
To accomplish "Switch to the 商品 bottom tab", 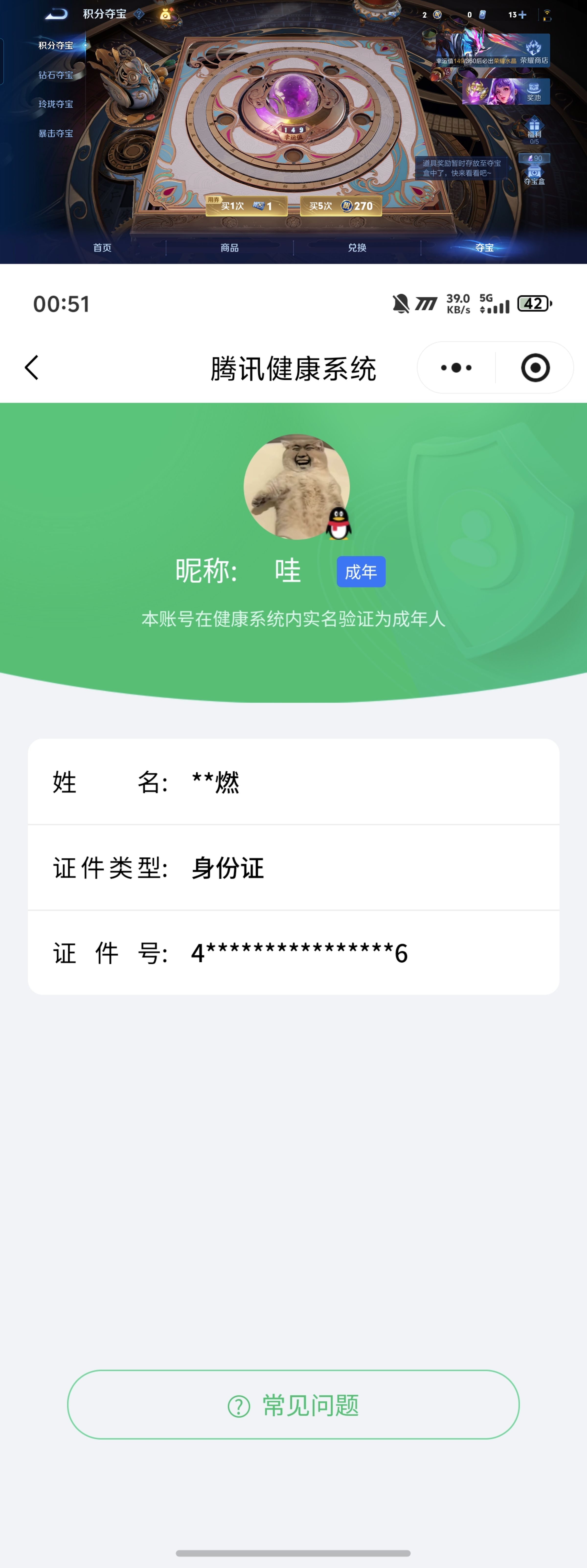I will click(230, 247).
